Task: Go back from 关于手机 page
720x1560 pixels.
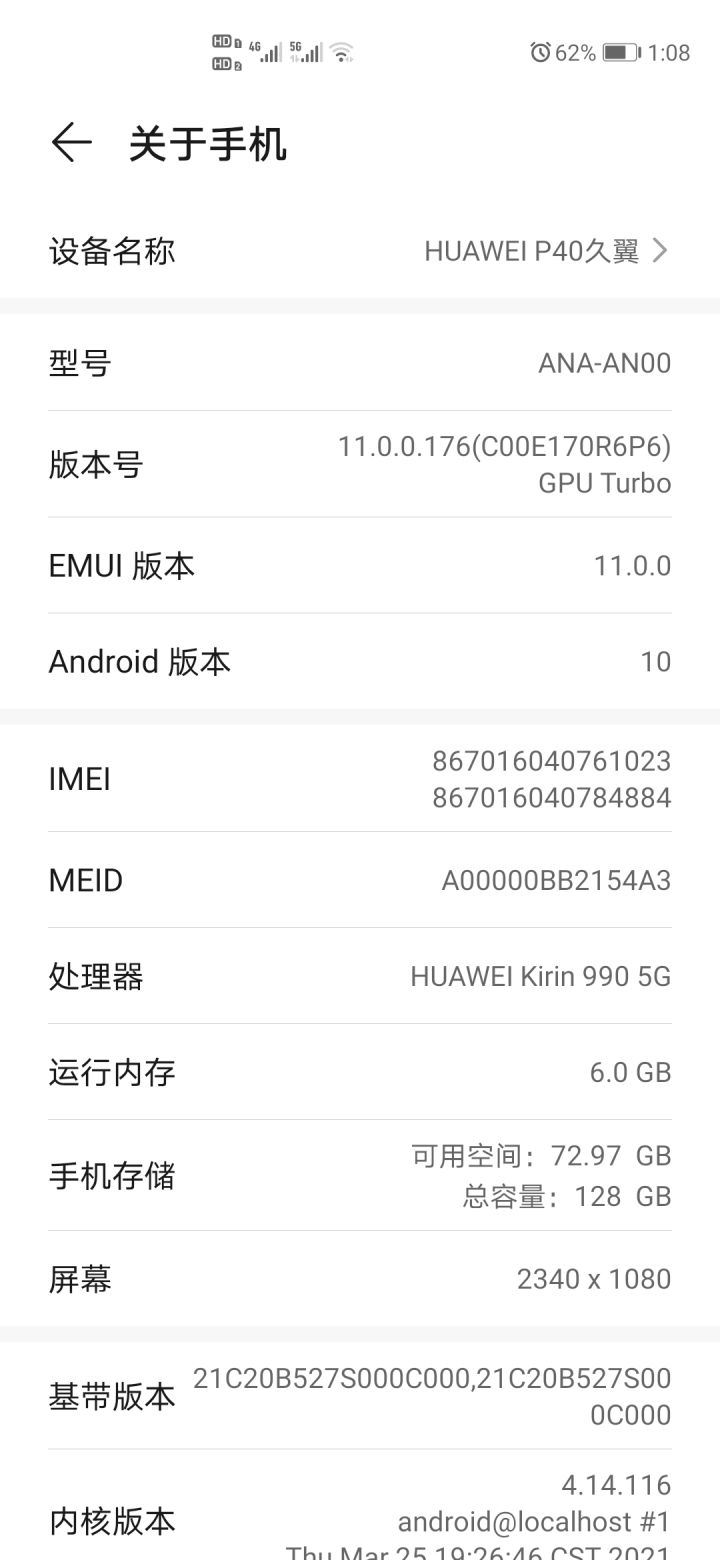Action: pyautogui.click(x=71, y=143)
